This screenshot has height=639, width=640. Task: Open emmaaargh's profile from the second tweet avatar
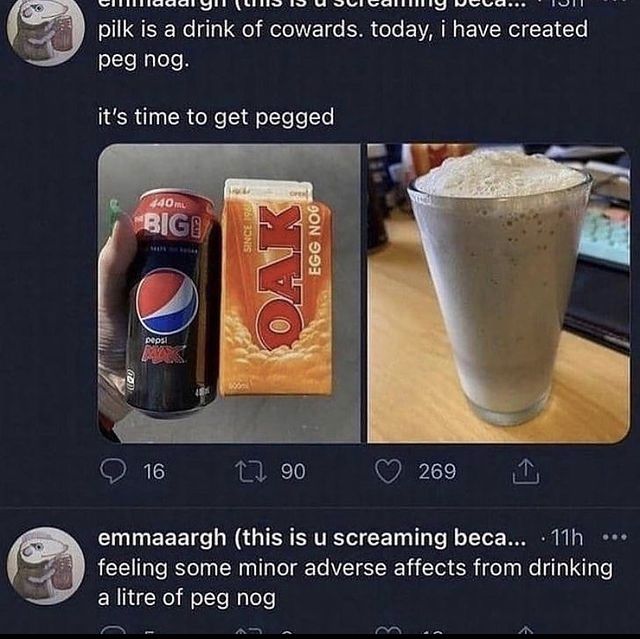point(45,565)
